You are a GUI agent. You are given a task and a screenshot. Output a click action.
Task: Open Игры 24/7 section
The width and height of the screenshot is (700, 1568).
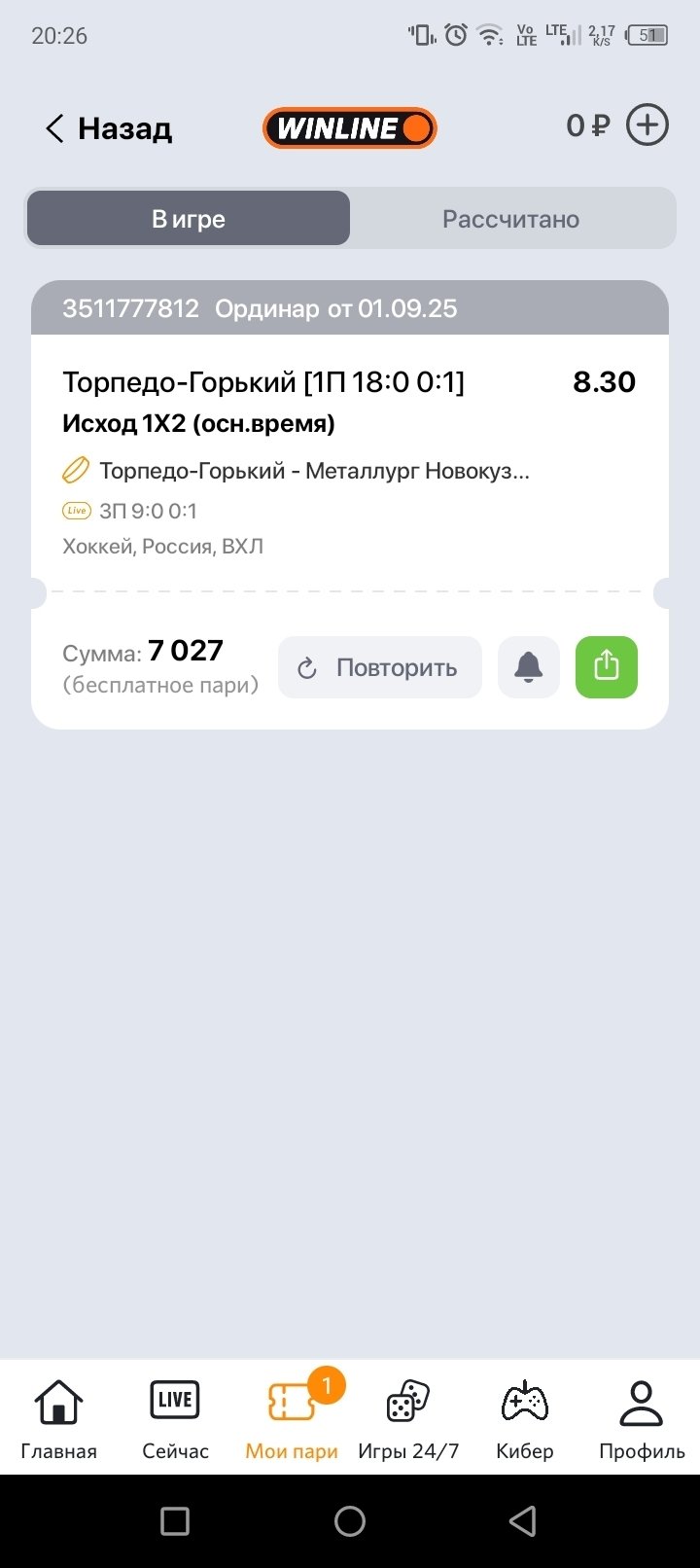tap(408, 1418)
